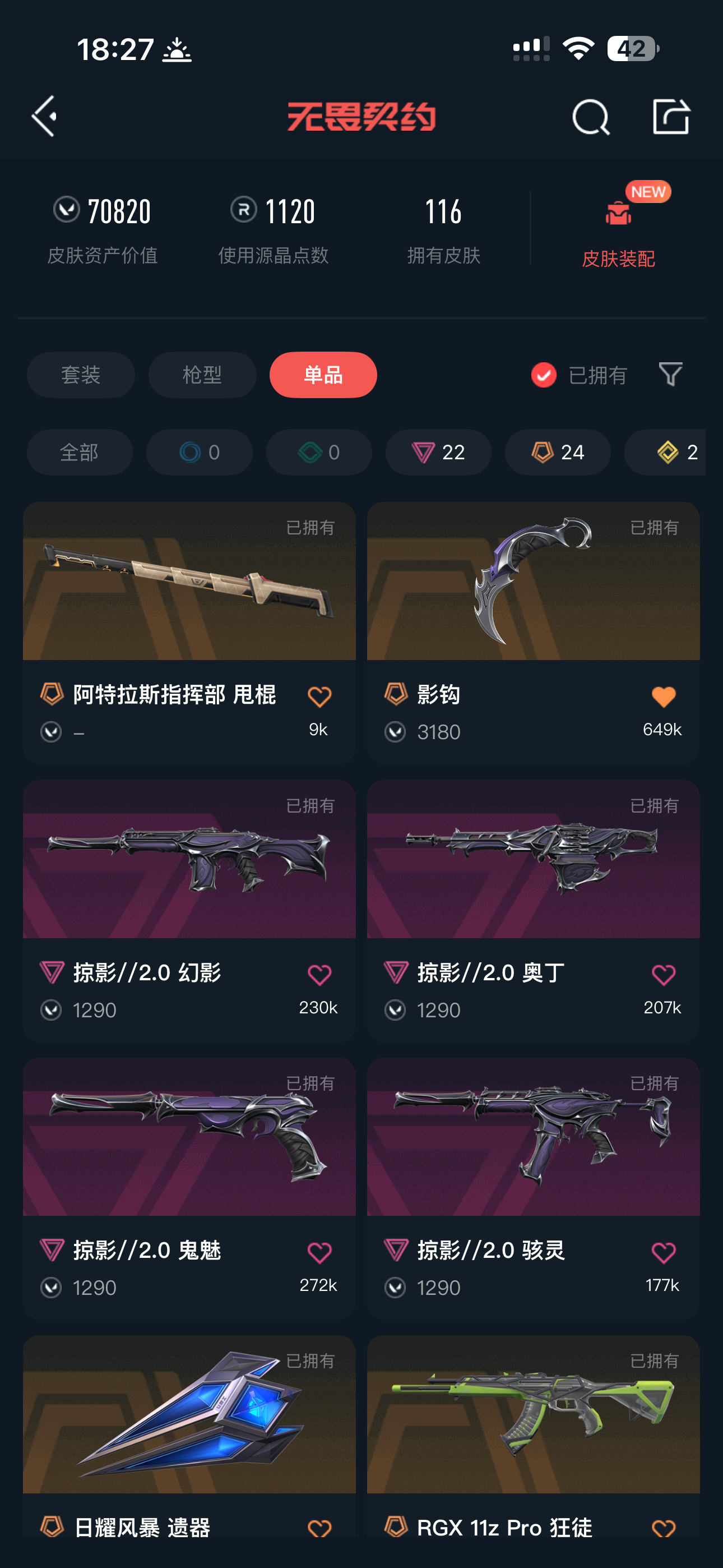Open the 影钩 skin card

[x=533, y=633]
